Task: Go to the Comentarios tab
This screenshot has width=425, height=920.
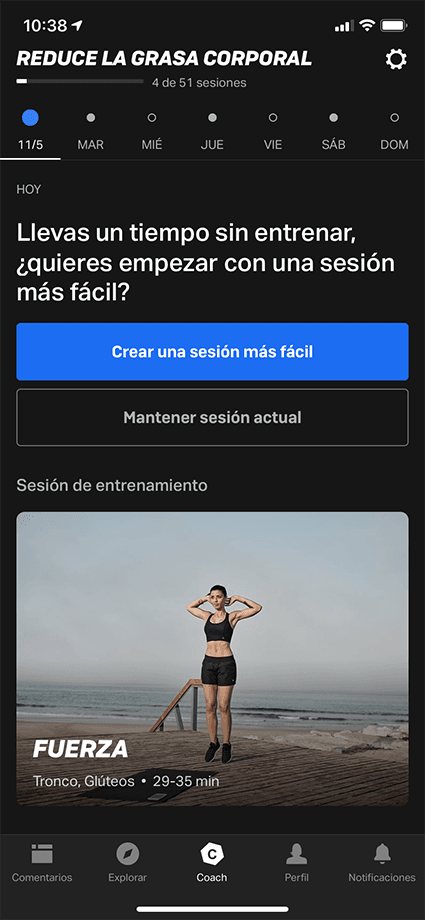Action: (x=42, y=862)
